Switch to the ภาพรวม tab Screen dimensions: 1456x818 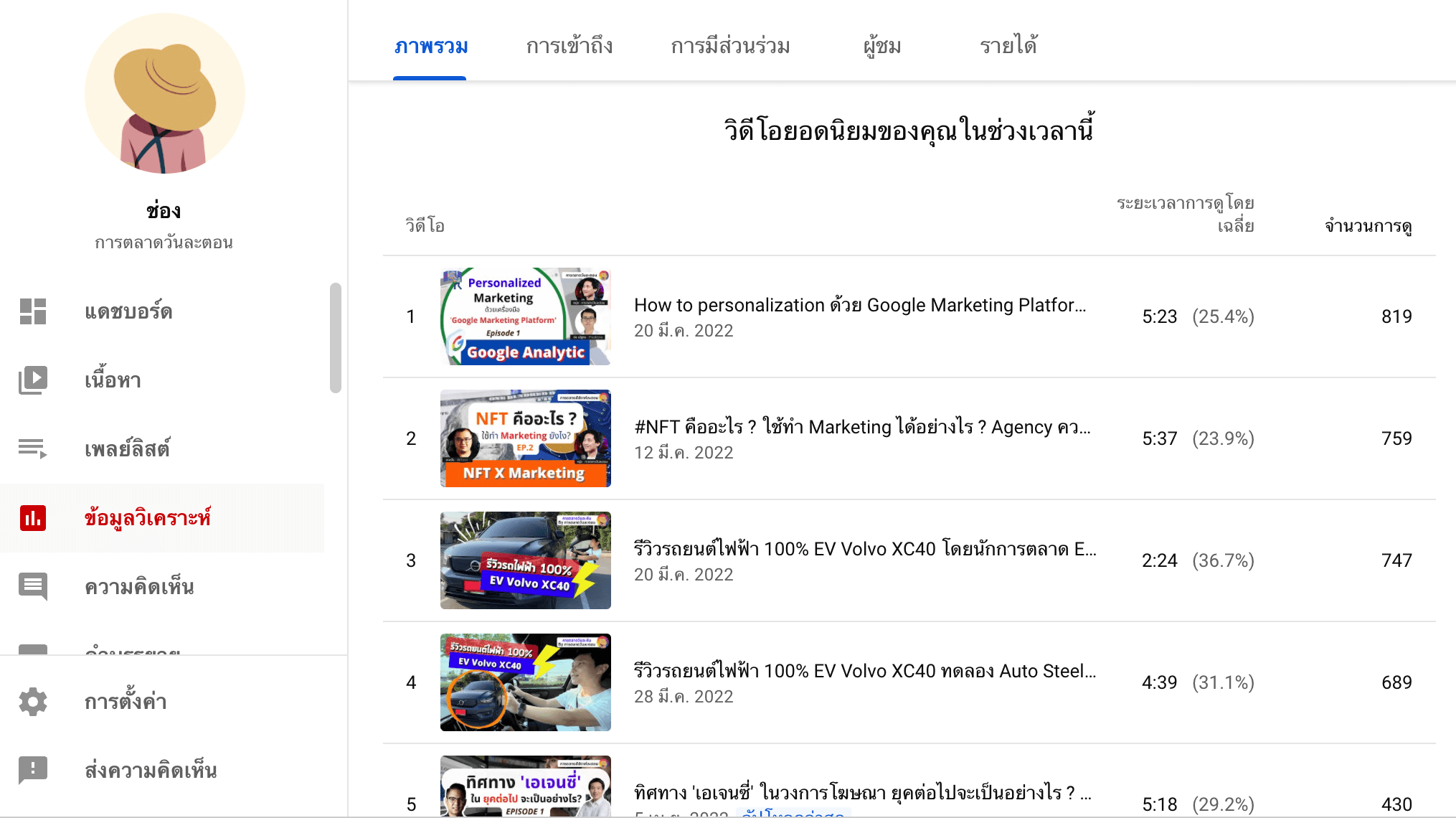(430, 47)
